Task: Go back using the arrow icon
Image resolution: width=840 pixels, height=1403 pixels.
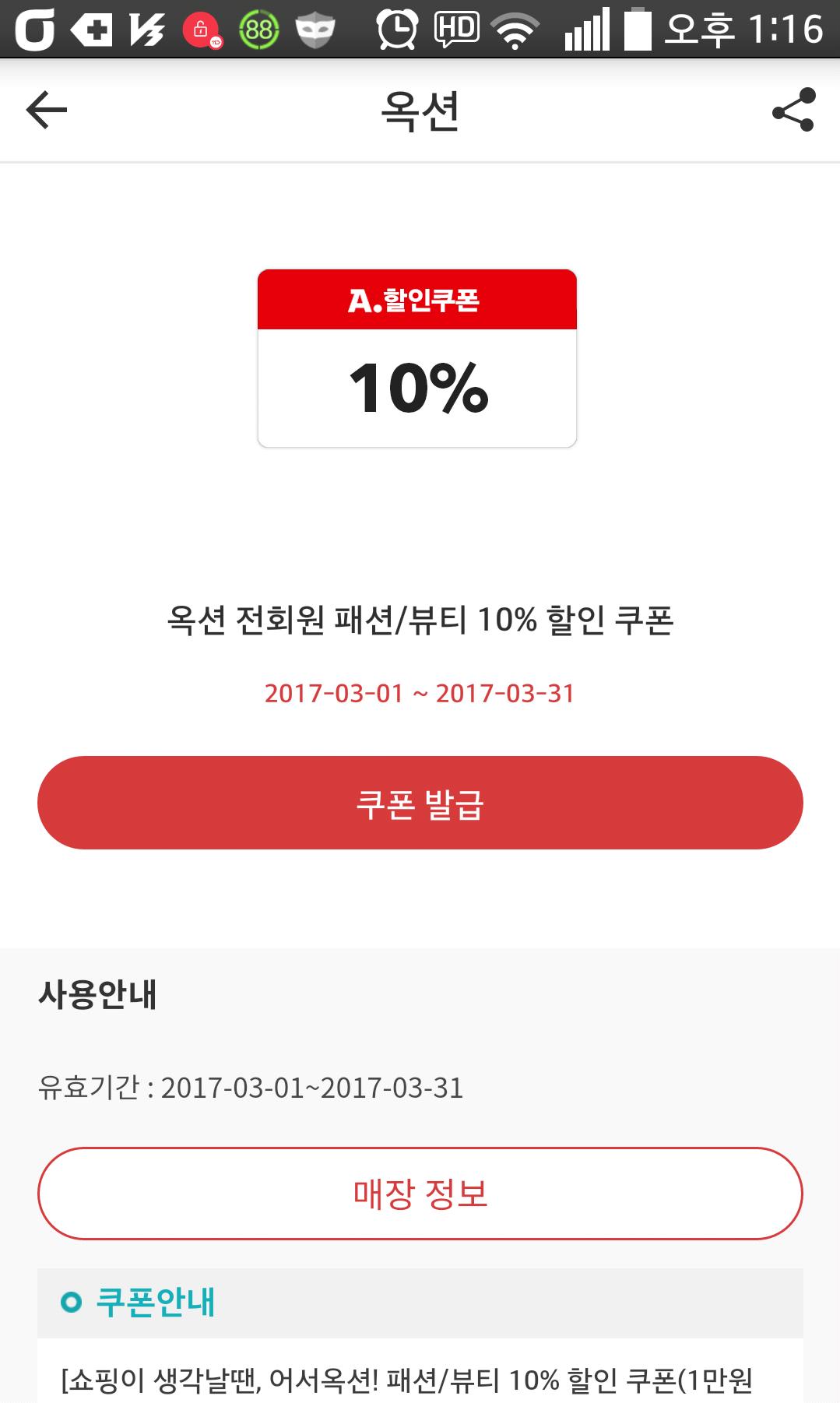Action: pos(47,110)
